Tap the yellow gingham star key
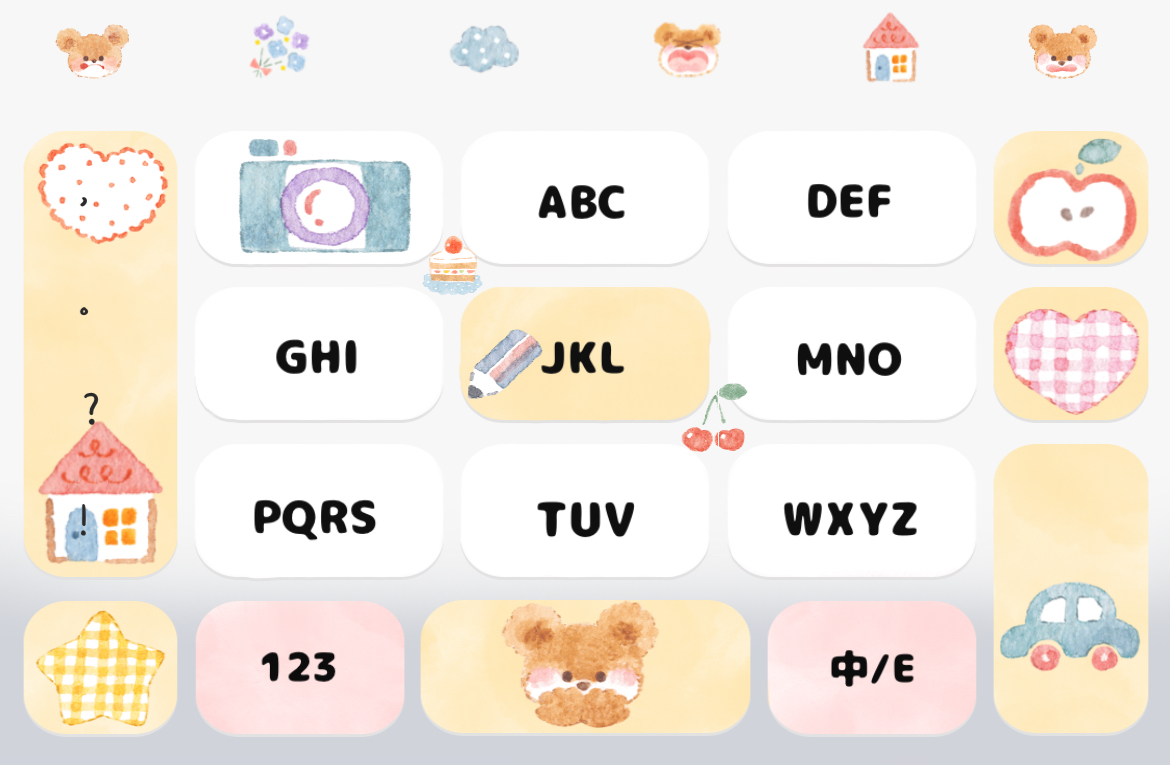 100,667
